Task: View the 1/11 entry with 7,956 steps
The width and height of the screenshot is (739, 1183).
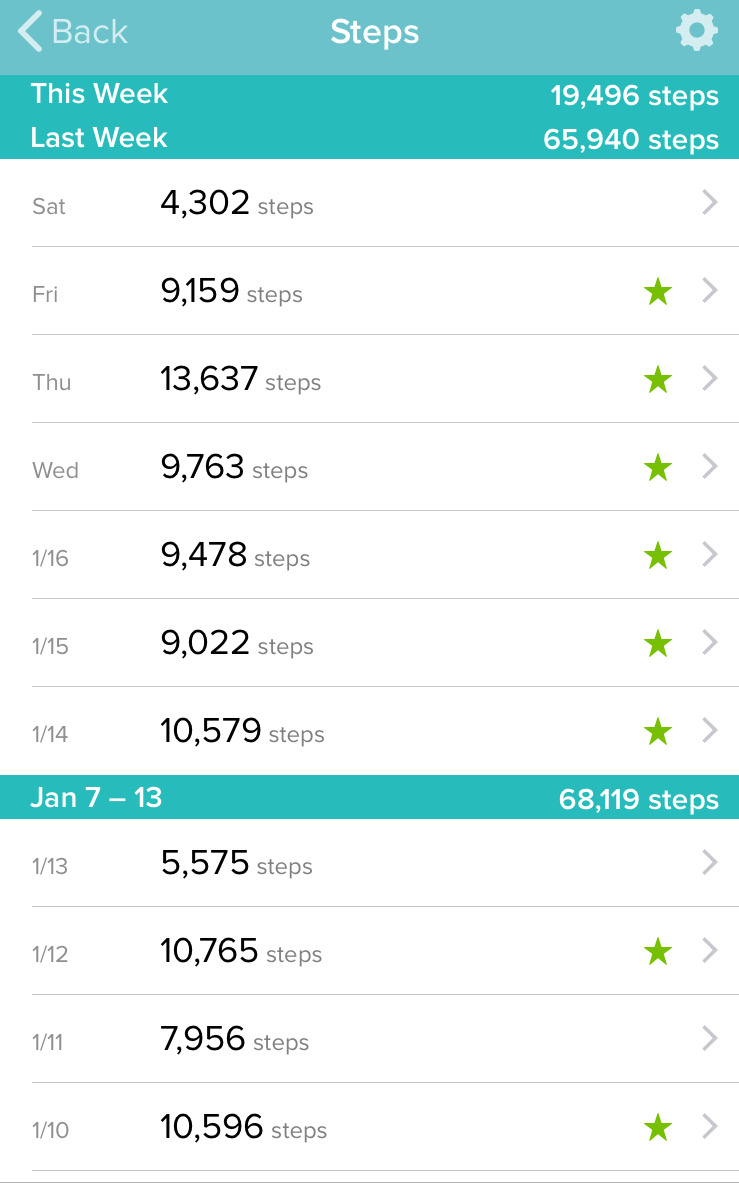Action: (x=370, y=1040)
